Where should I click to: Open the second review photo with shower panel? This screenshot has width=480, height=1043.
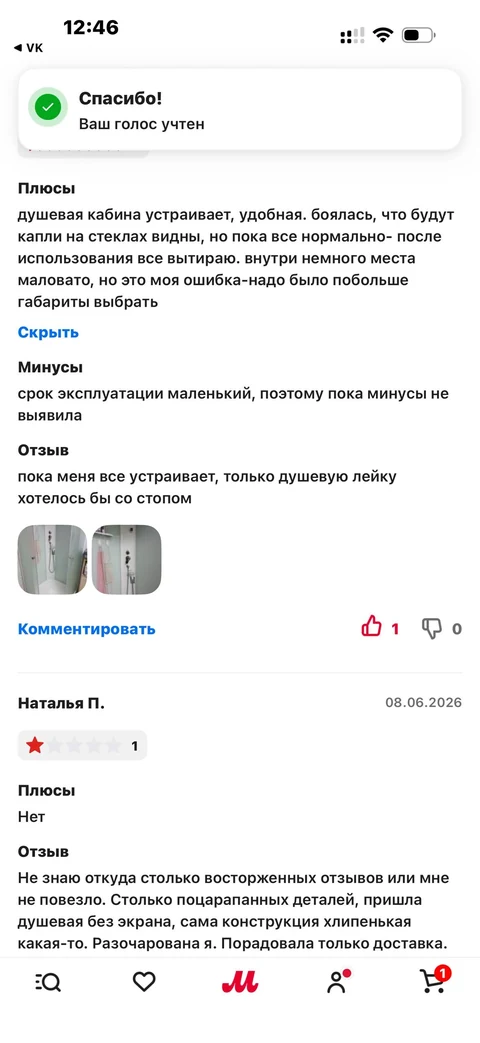(126, 559)
